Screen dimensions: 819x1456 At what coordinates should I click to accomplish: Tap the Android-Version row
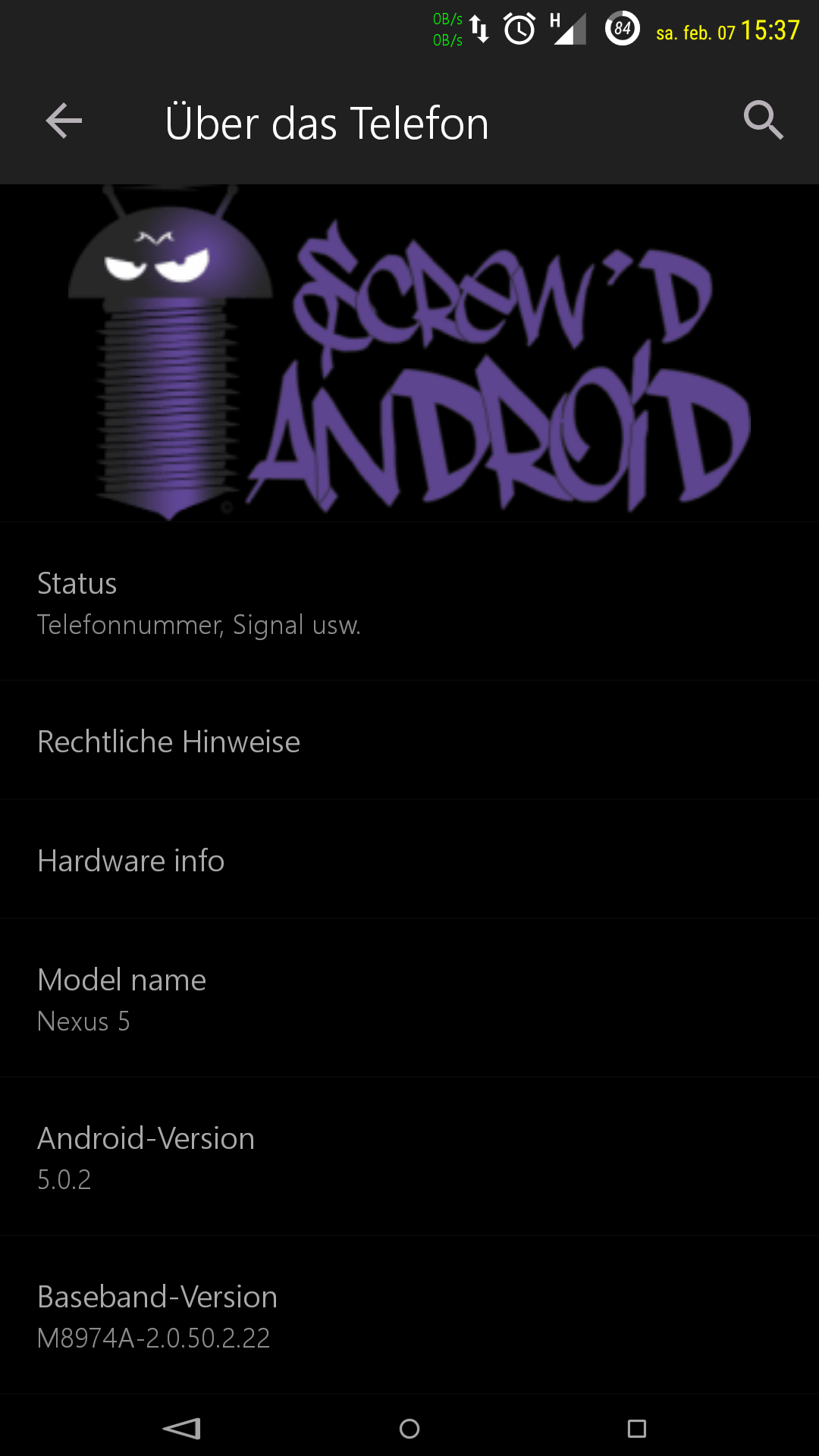pyautogui.click(x=409, y=1157)
